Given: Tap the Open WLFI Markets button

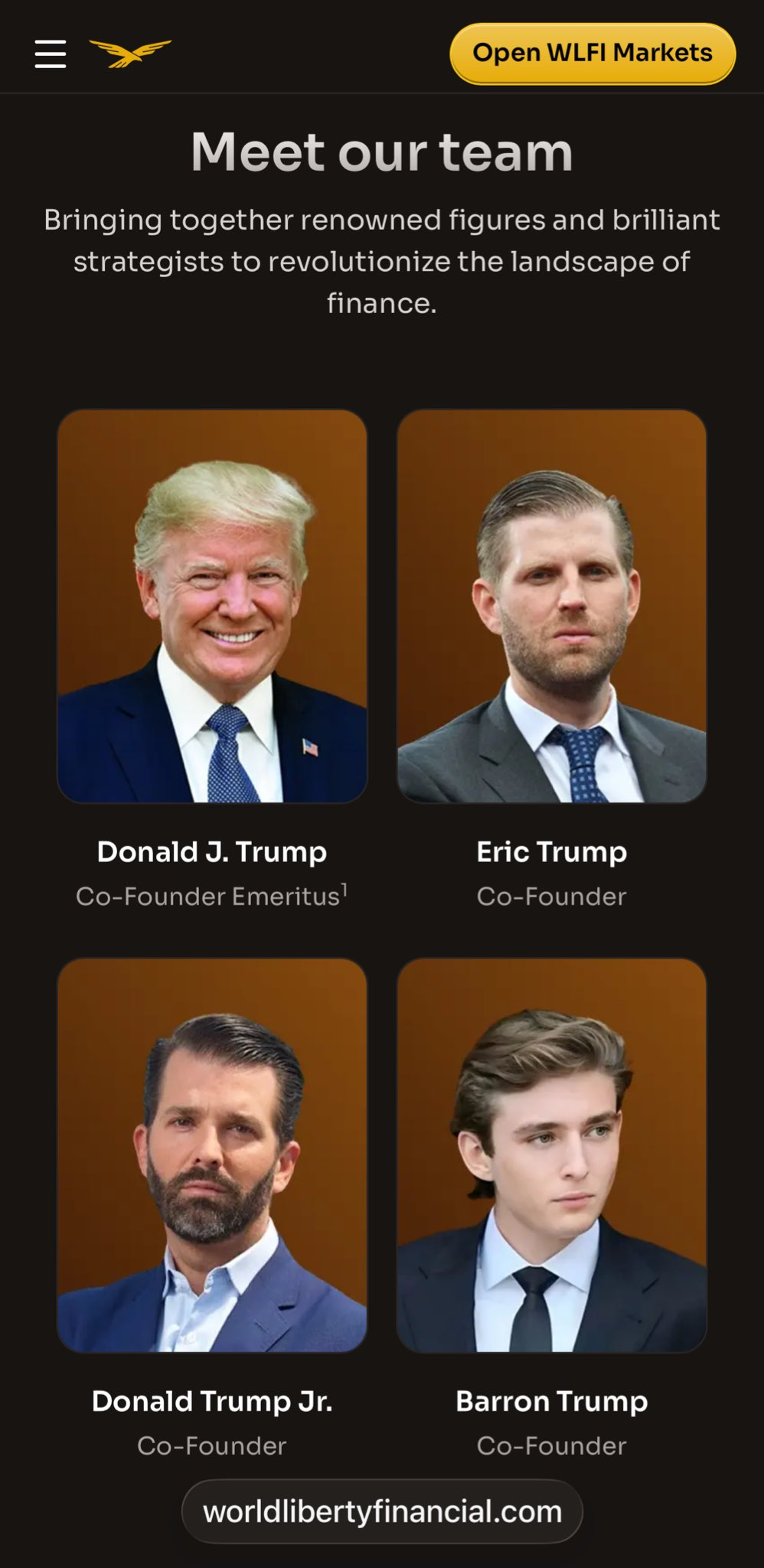Looking at the screenshot, I should [x=593, y=53].
